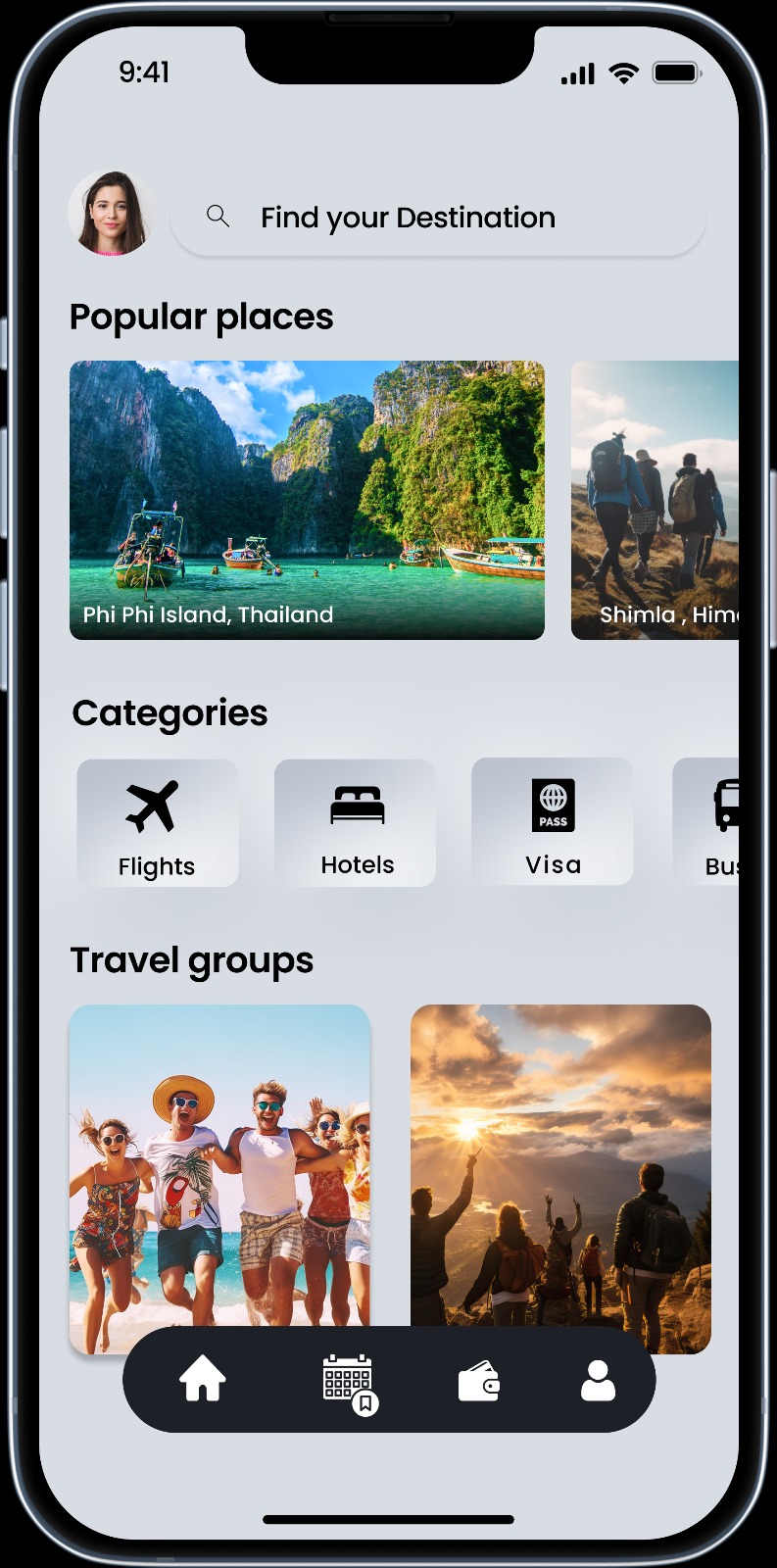This screenshot has height=1568, width=777.
Task: Open the wallet tab
Action: pos(479,1382)
